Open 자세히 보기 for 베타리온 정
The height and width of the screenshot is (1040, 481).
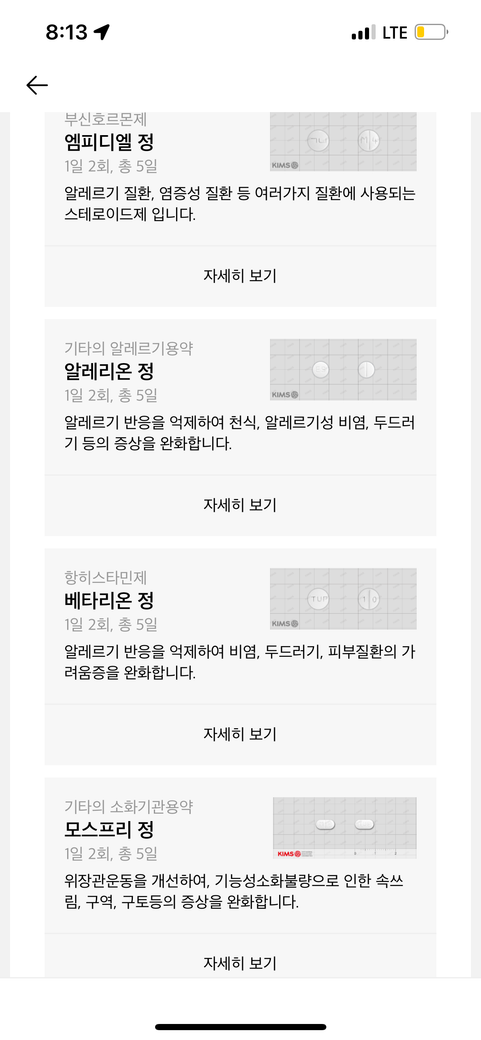tap(240, 734)
